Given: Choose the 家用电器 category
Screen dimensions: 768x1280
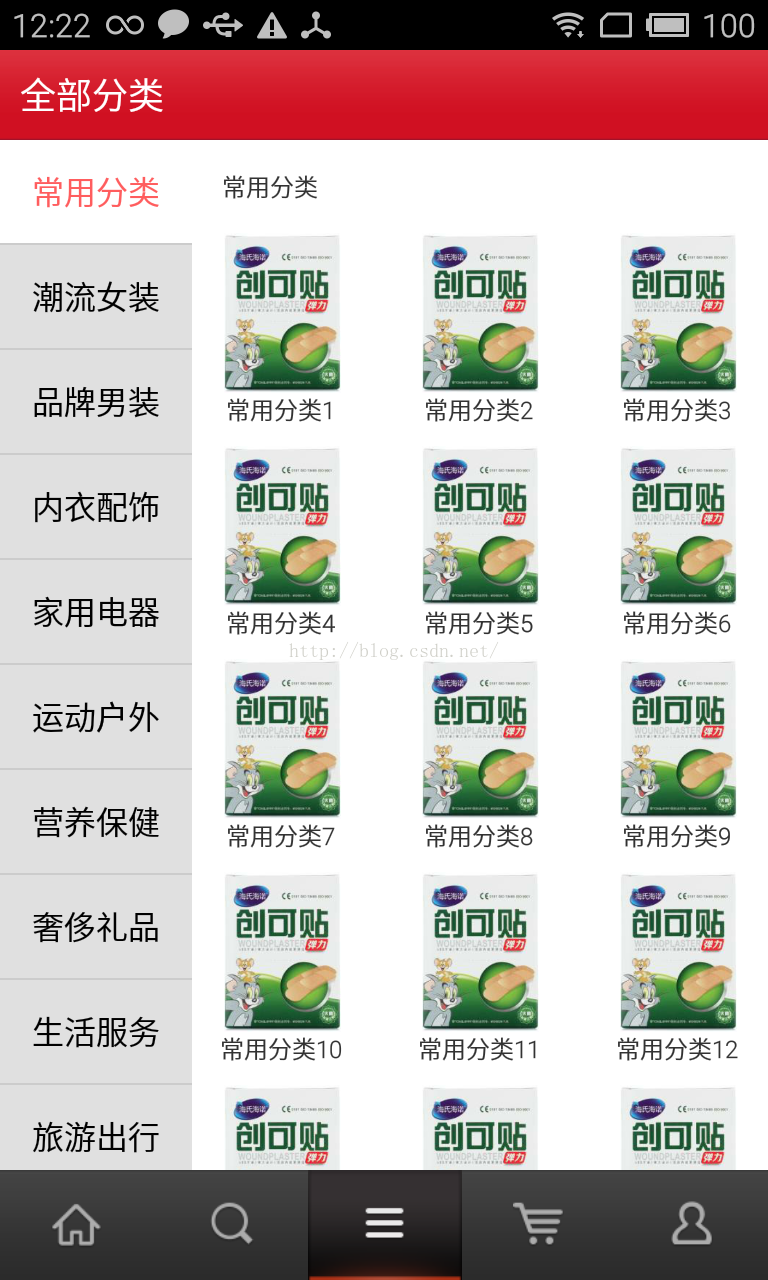Looking at the screenshot, I should 96,612.
